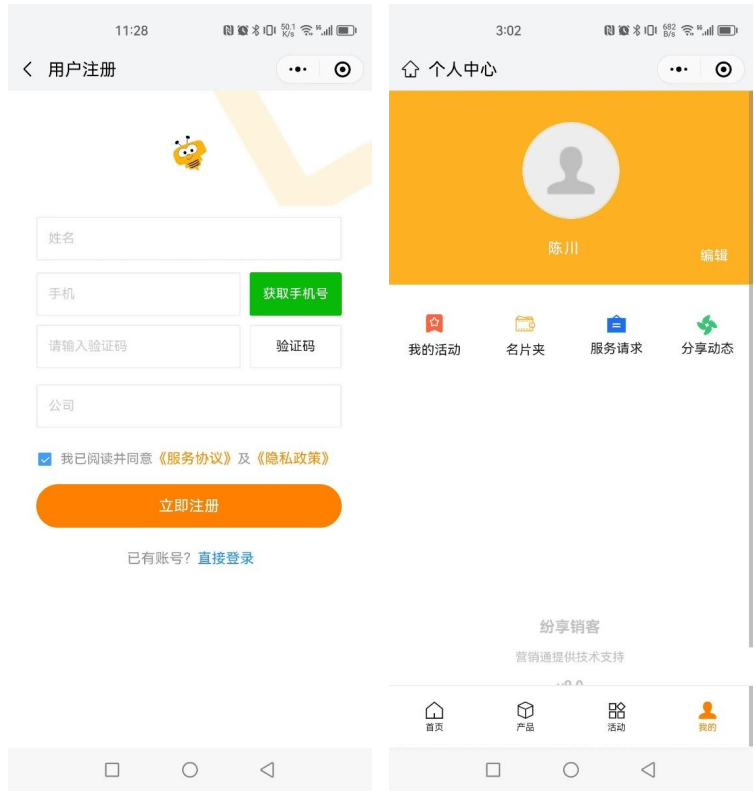This screenshot has width=754, height=794.
Task: Tap 编辑 to edit the profile
Action: pyautogui.click(x=714, y=256)
